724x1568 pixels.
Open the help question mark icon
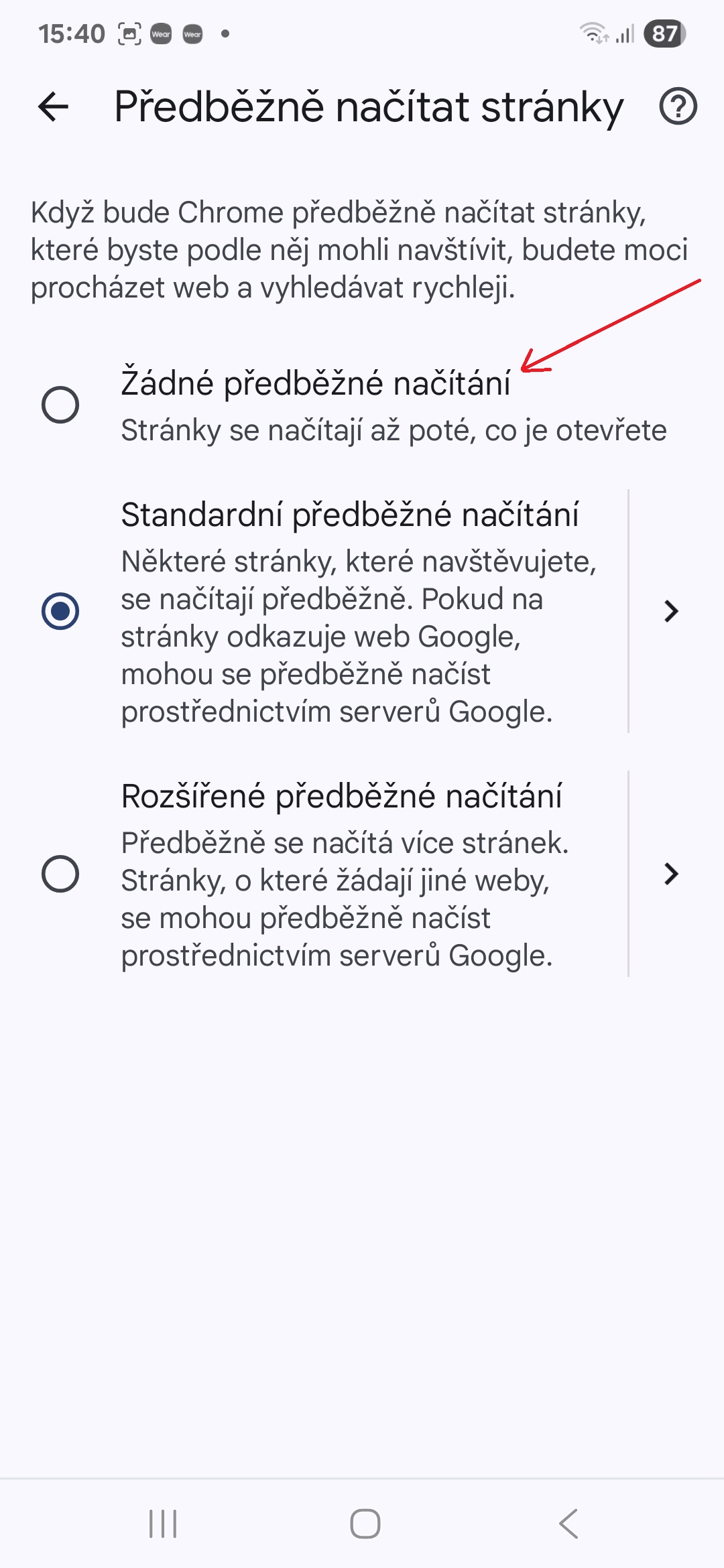coord(678,107)
